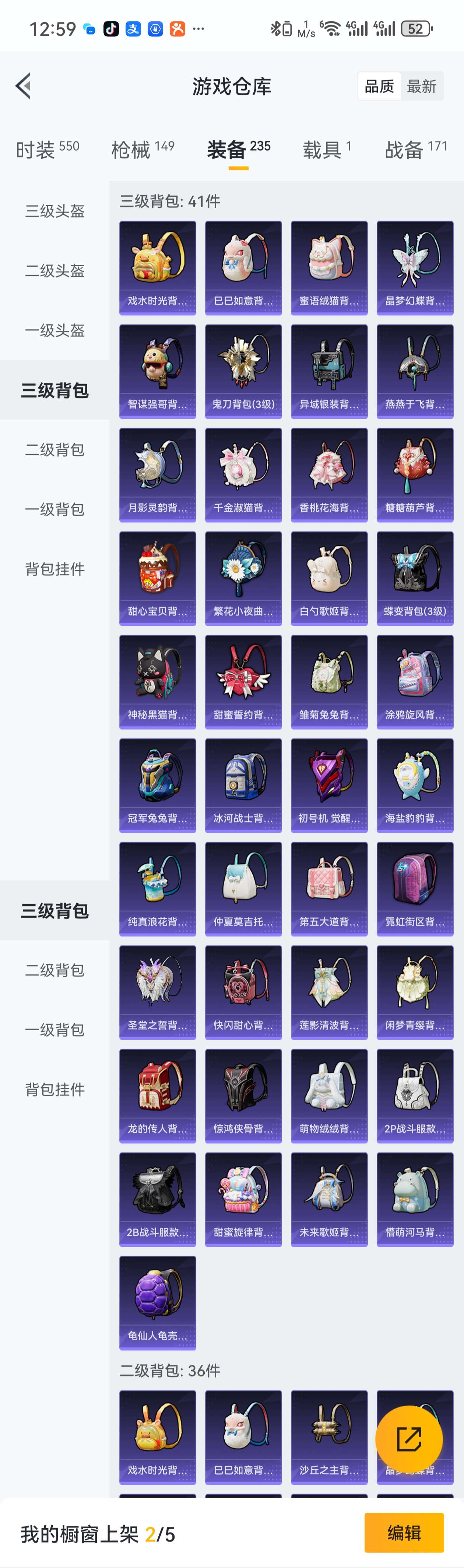The width and height of the screenshot is (464, 1568).
Task: View the 龙的传人 backpack
Action: pos(158,1095)
